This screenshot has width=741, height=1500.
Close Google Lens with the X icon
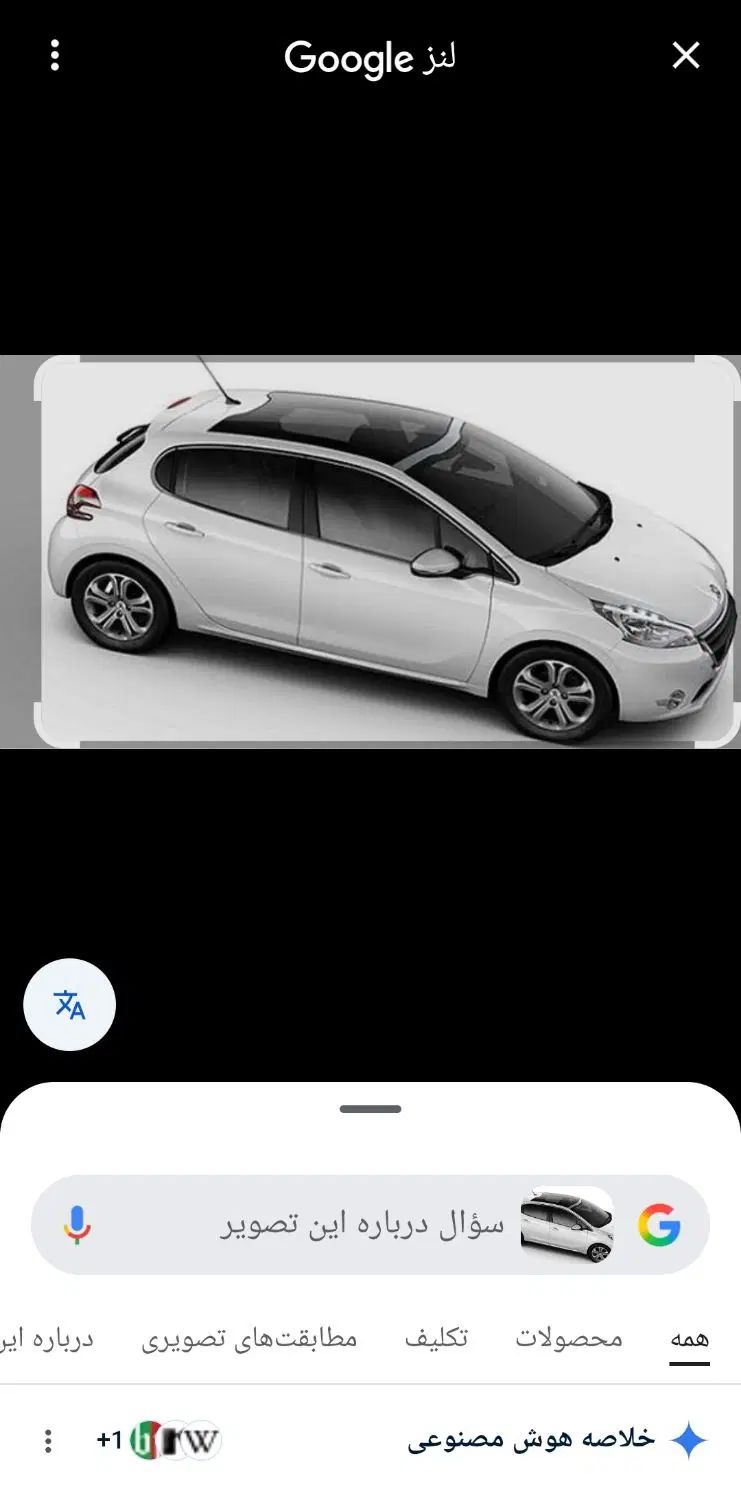[x=686, y=56]
